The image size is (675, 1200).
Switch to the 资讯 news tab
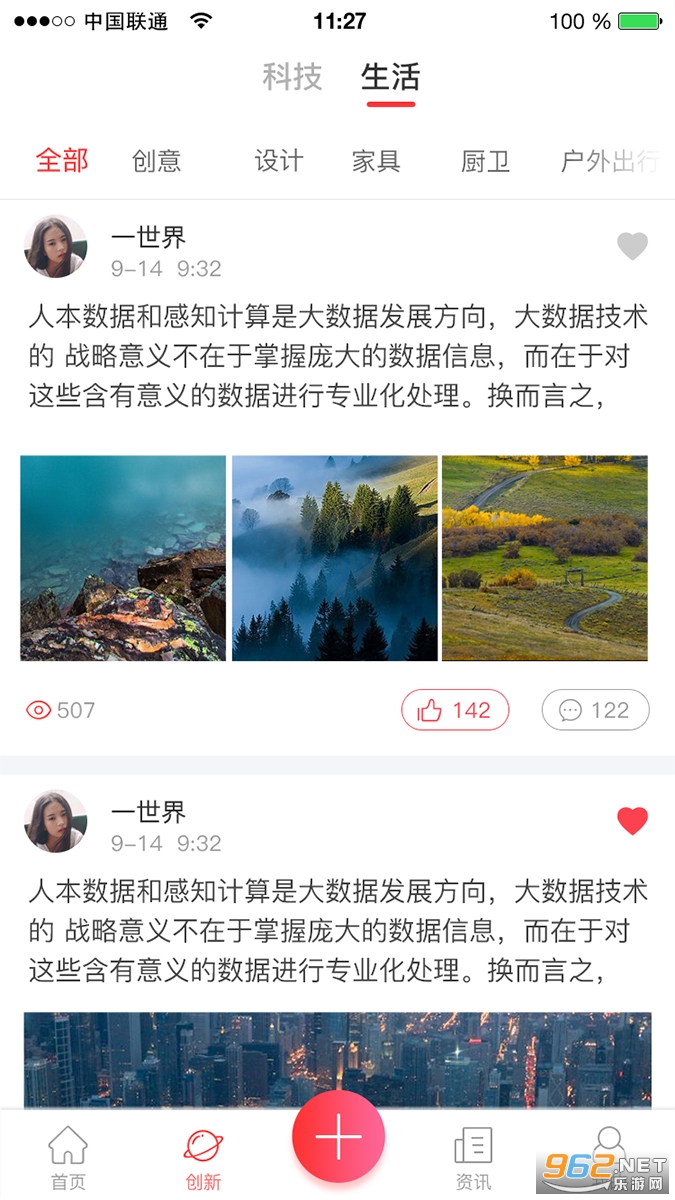(x=473, y=1158)
